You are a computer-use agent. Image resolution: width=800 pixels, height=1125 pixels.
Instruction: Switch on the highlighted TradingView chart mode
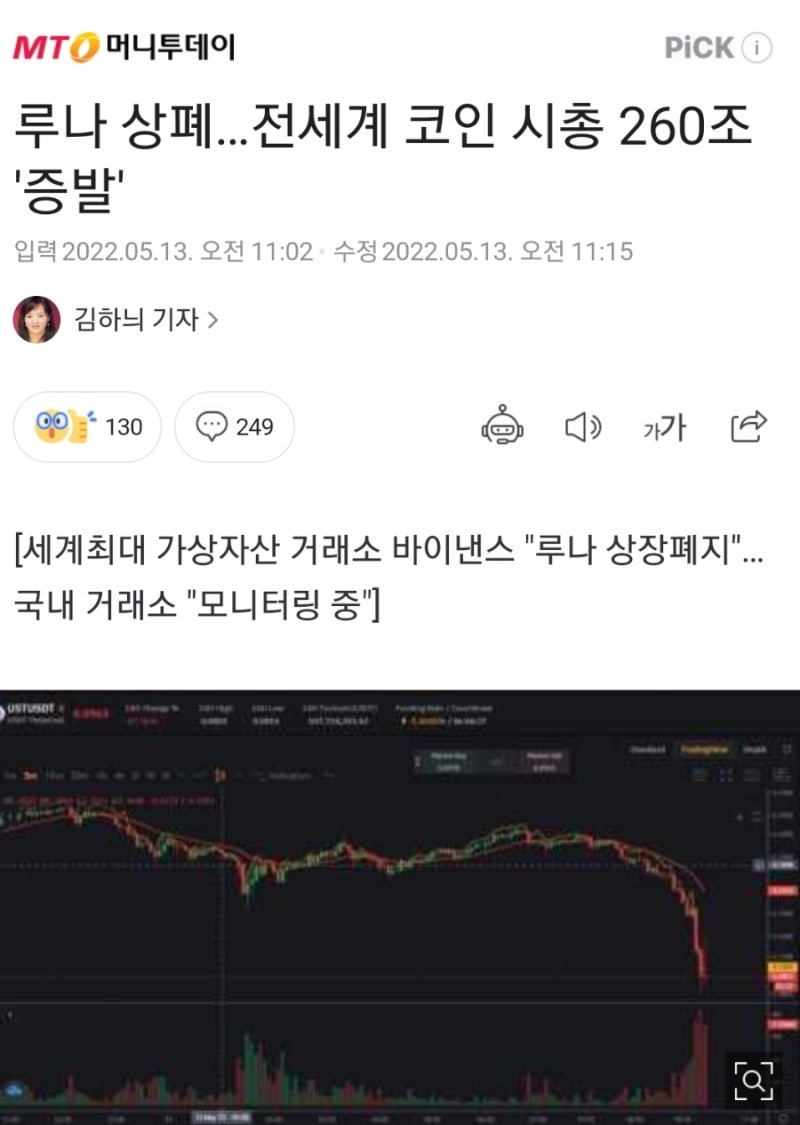pos(705,748)
